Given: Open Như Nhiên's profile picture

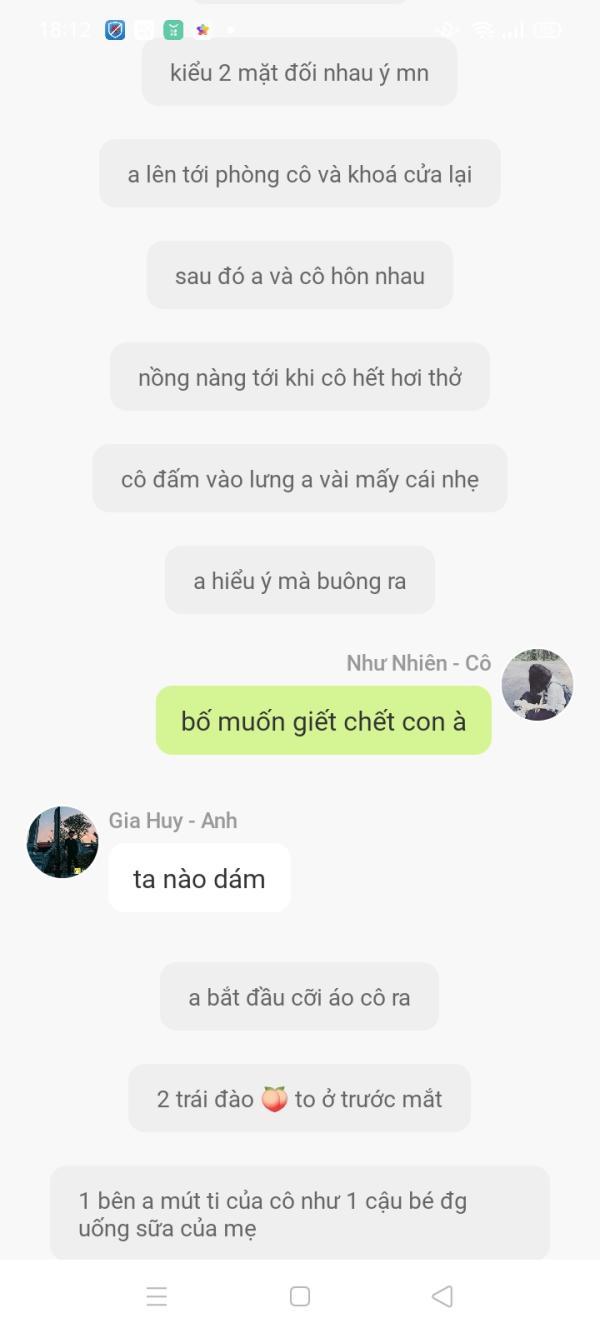Looking at the screenshot, I should coord(537,685).
